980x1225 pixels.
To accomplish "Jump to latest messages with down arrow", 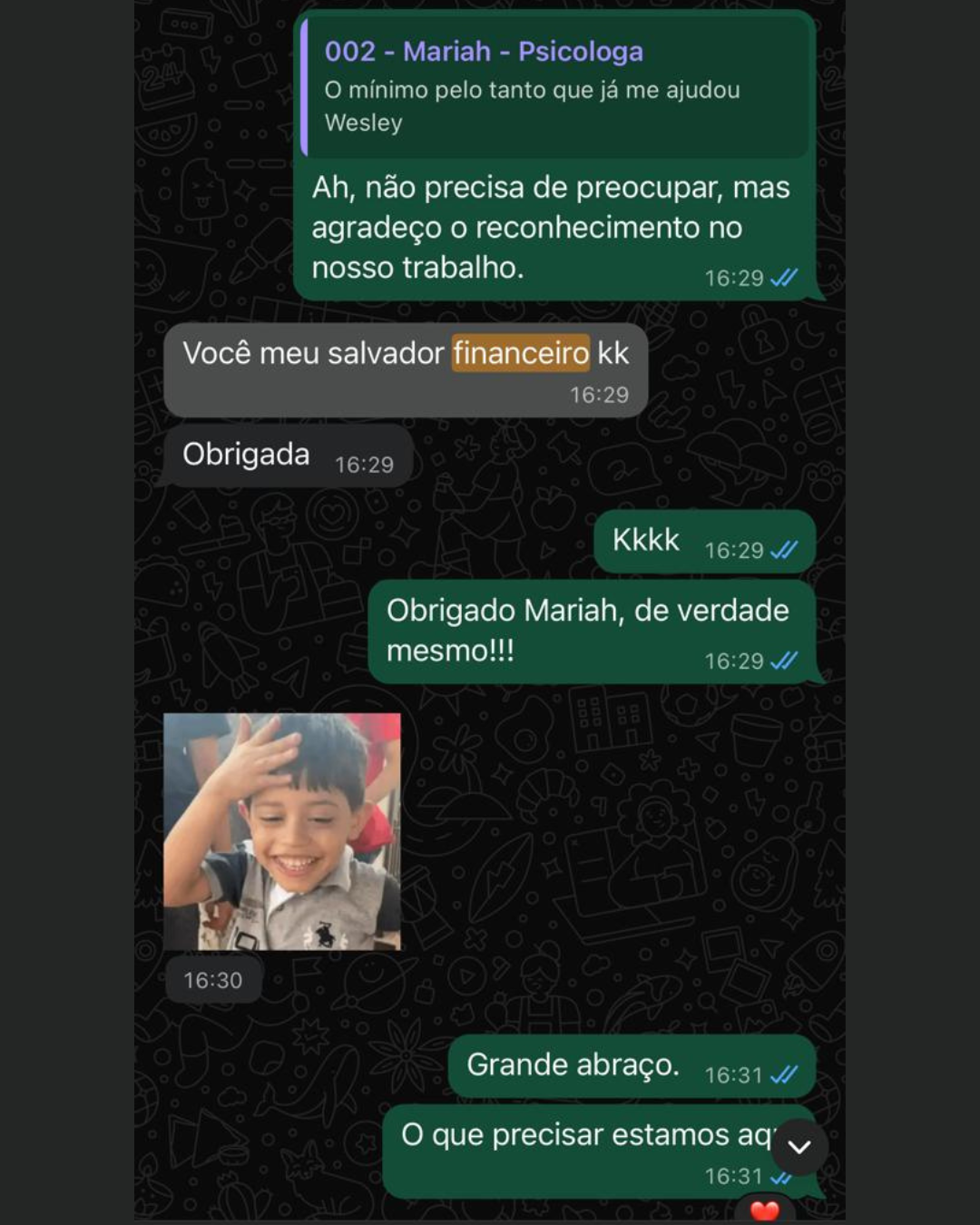I will pyautogui.click(x=799, y=1147).
